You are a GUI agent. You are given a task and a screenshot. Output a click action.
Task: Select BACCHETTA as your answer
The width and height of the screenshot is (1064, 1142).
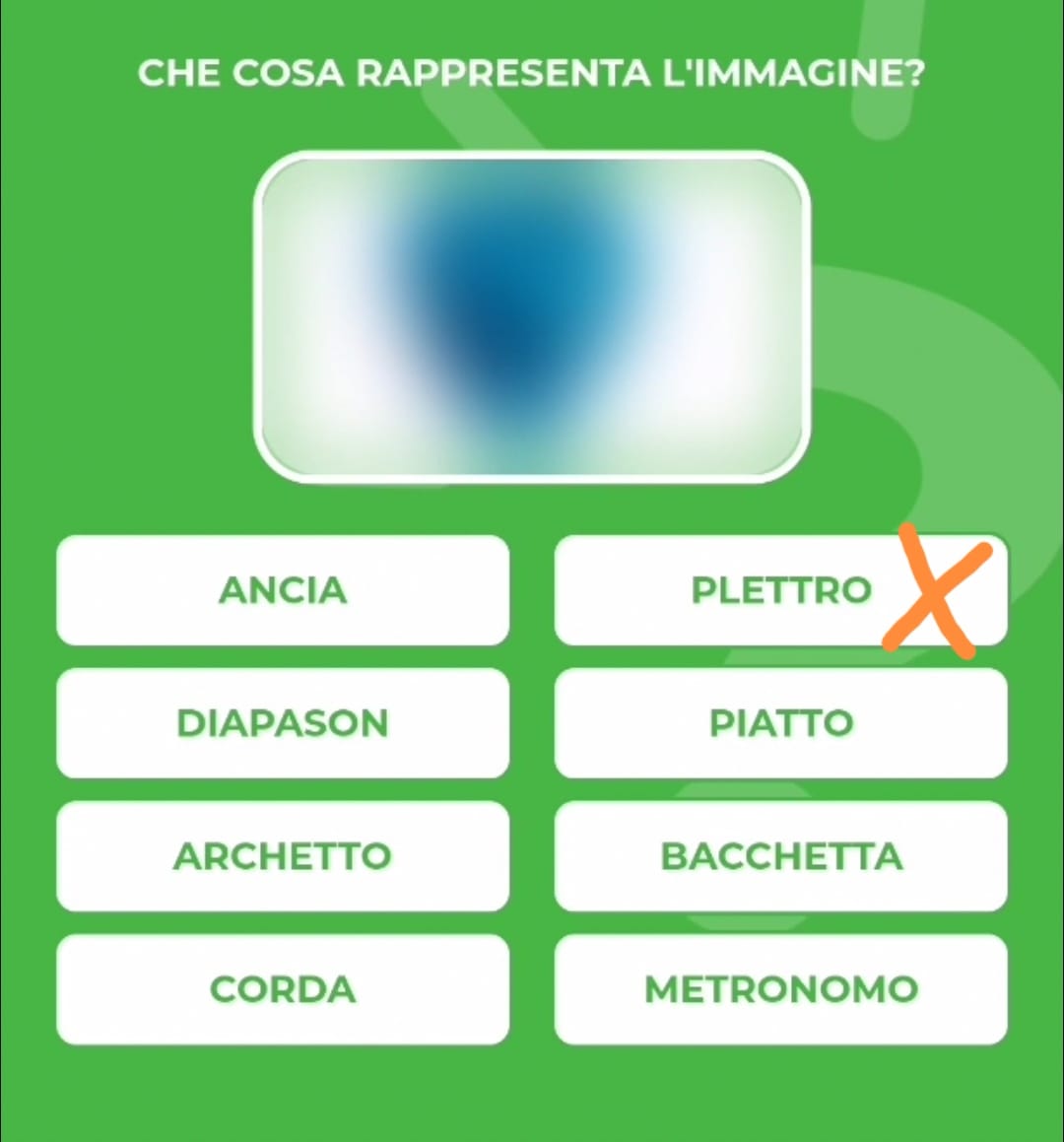click(x=780, y=856)
